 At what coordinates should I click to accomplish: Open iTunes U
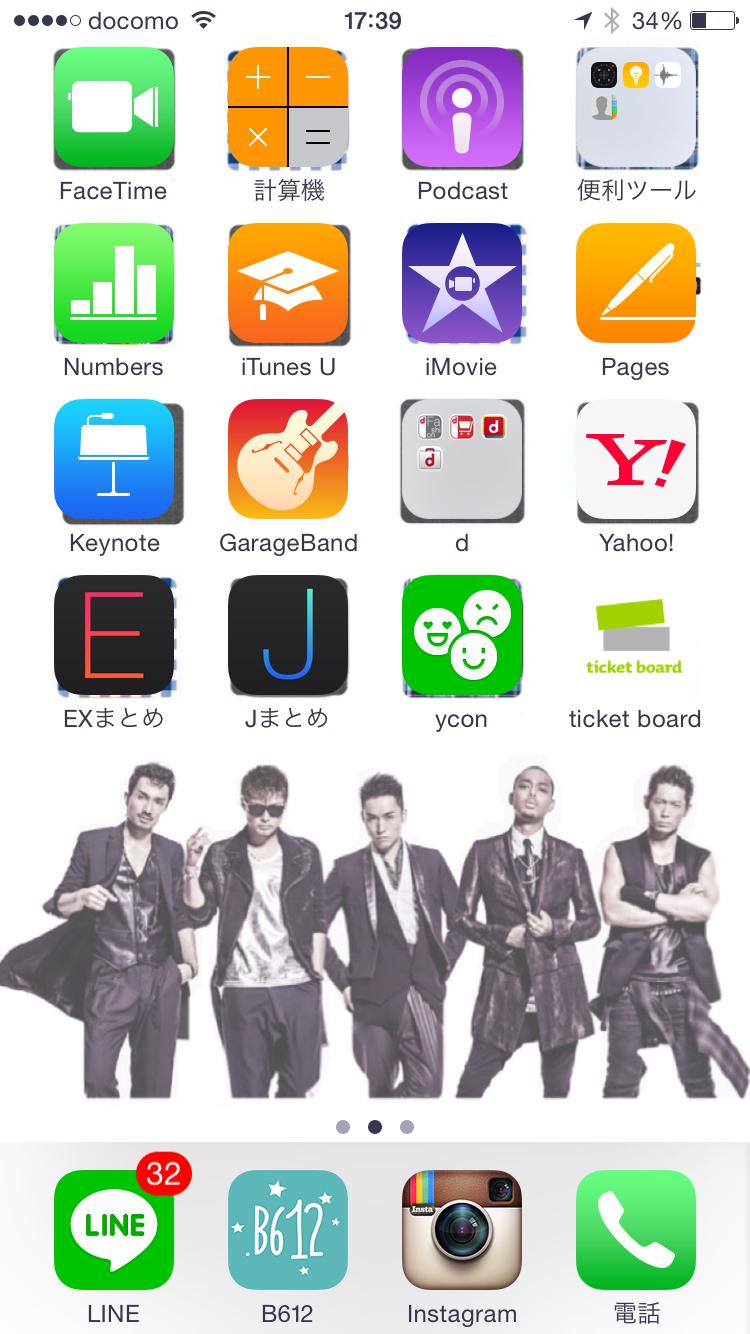288,284
